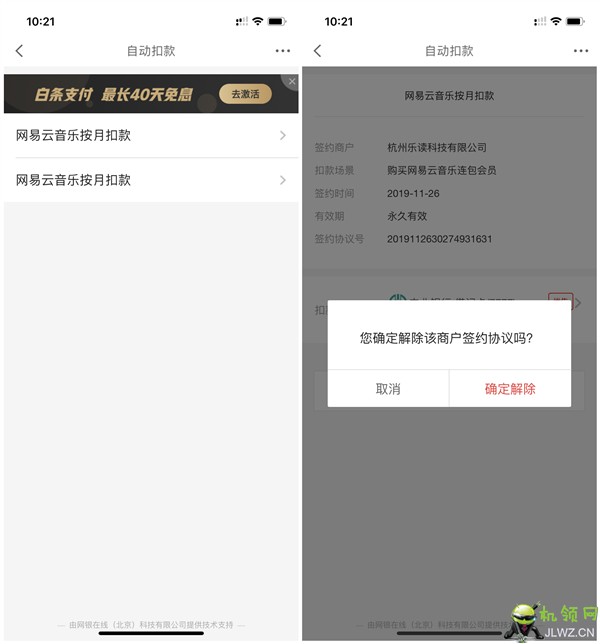Confirm with 确定解除 in the dialog
The image size is (600, 644).
510,389
